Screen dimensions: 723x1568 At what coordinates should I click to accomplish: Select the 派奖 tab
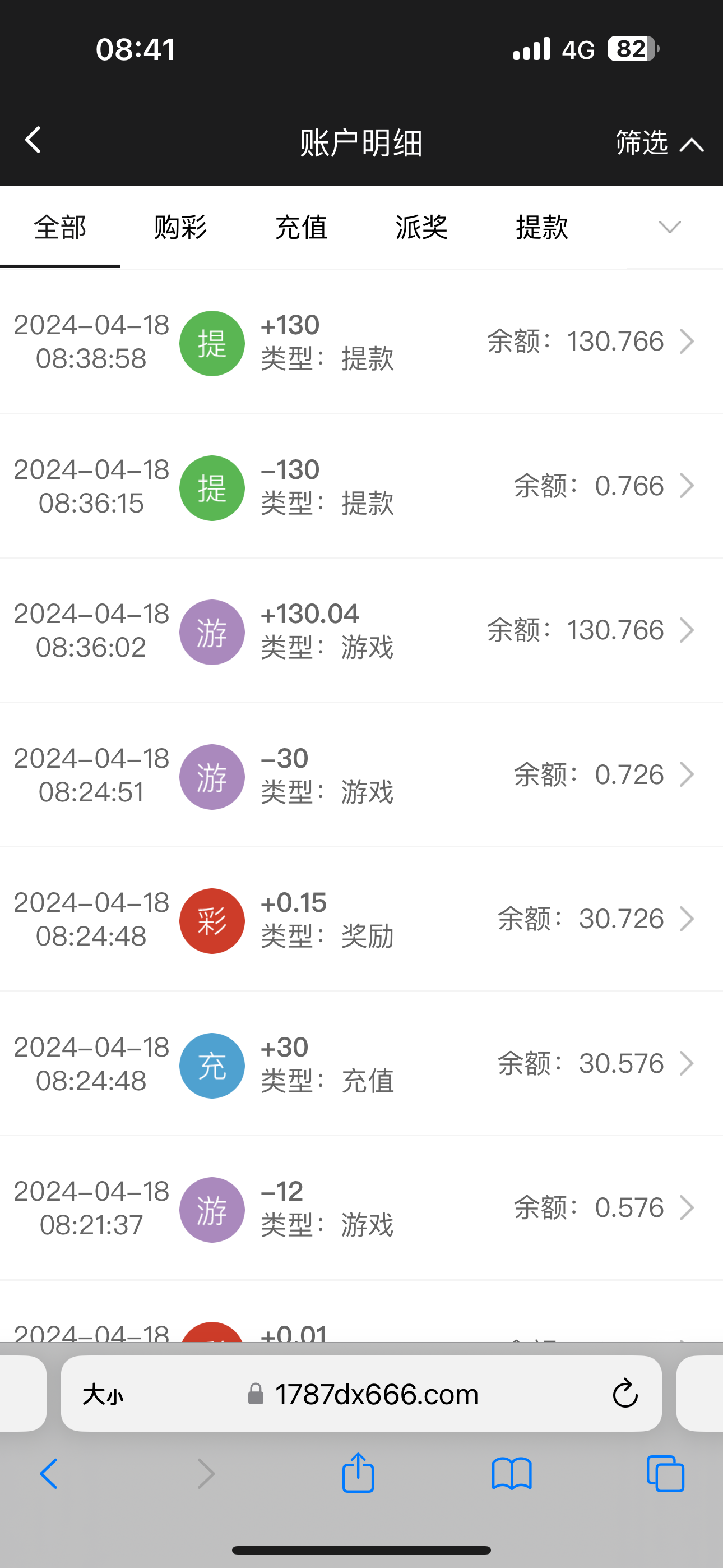421,227
